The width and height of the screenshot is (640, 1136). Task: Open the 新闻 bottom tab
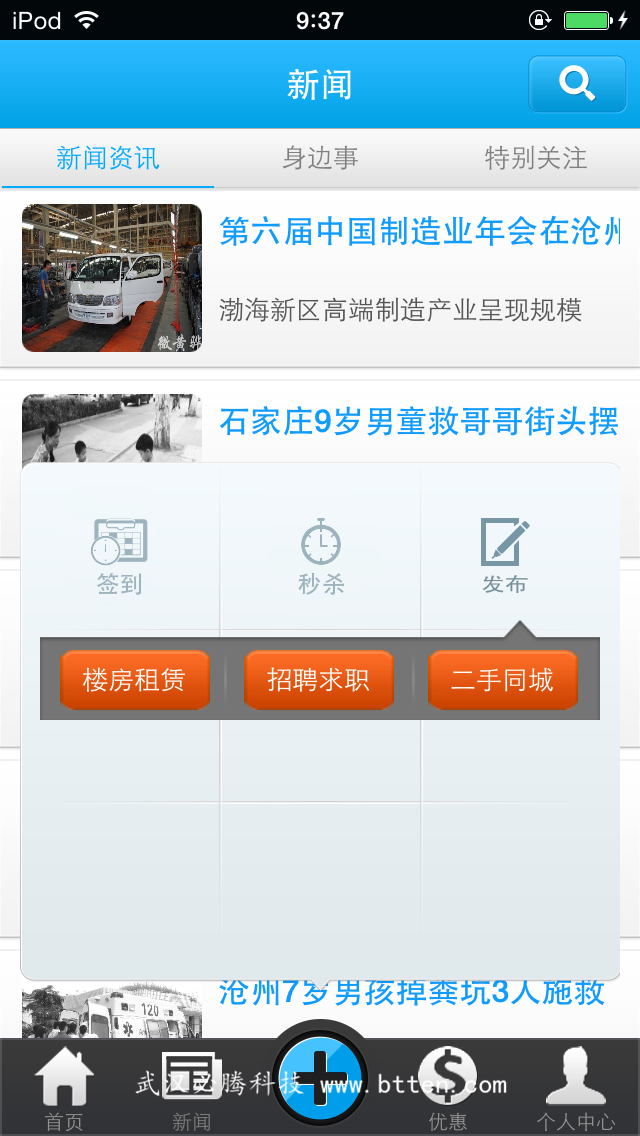point(191,1090)
